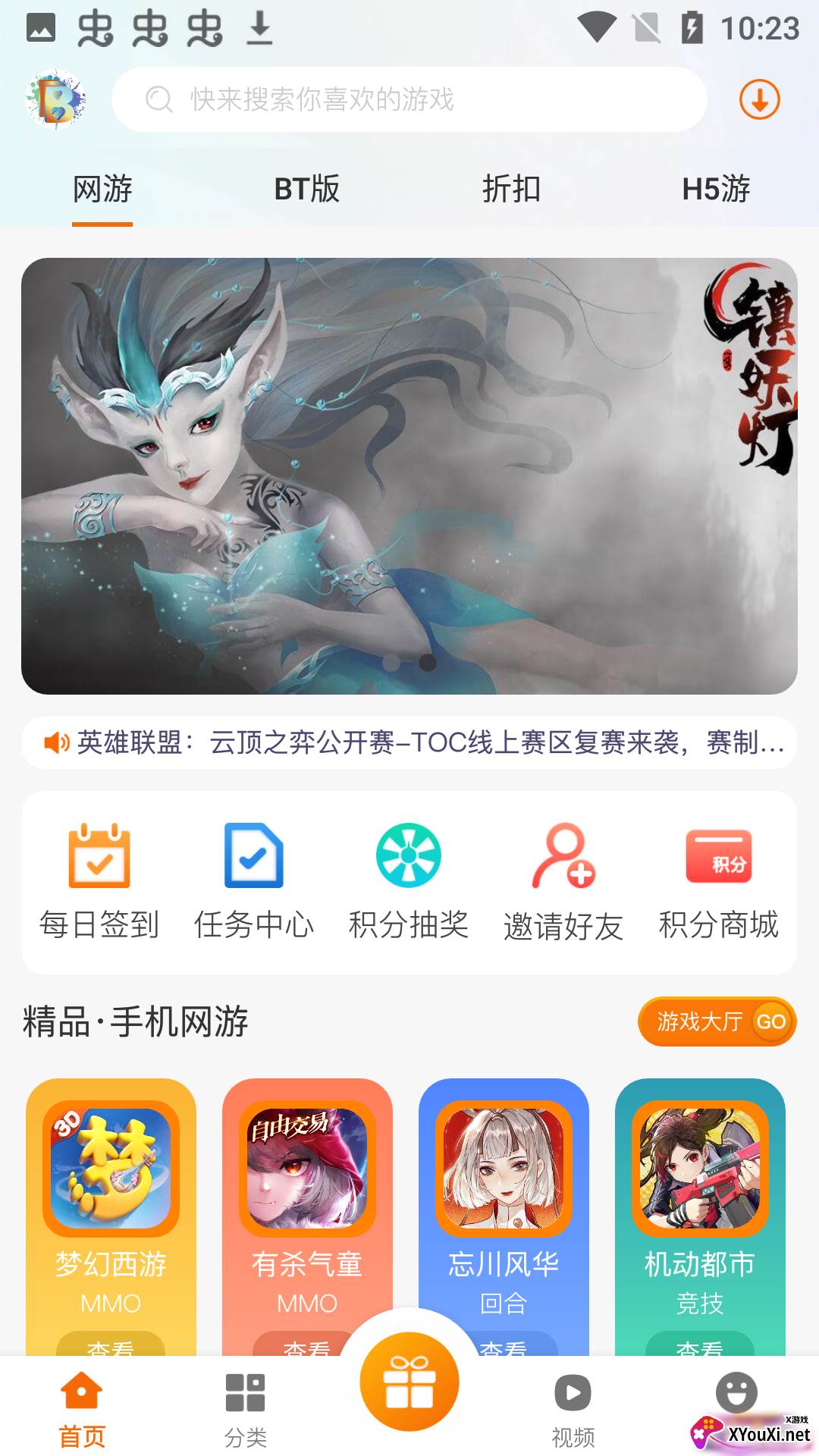Open the 英雄联盟 news announcement

[x=409, y=742]
